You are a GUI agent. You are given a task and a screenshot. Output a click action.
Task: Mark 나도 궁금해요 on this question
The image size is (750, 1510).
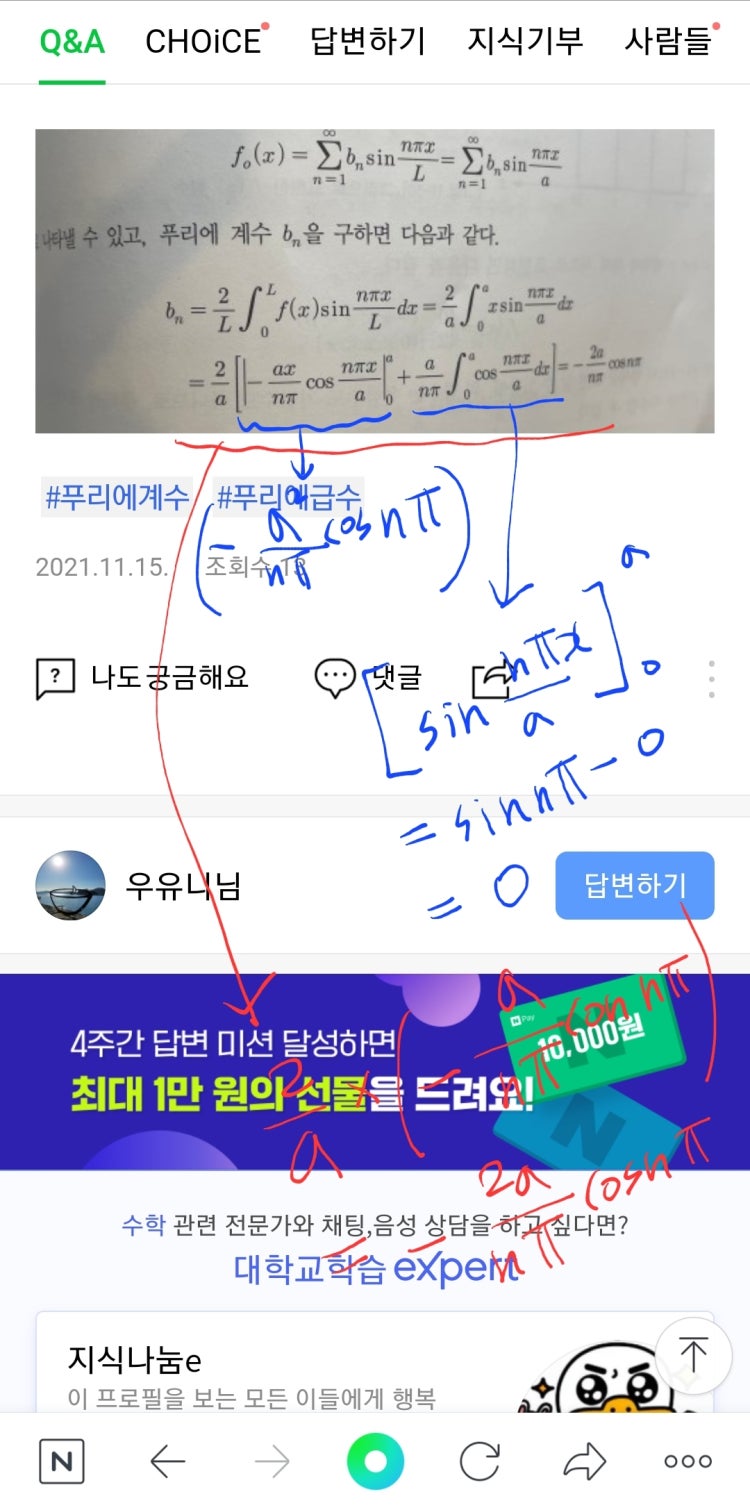(142, 679)
